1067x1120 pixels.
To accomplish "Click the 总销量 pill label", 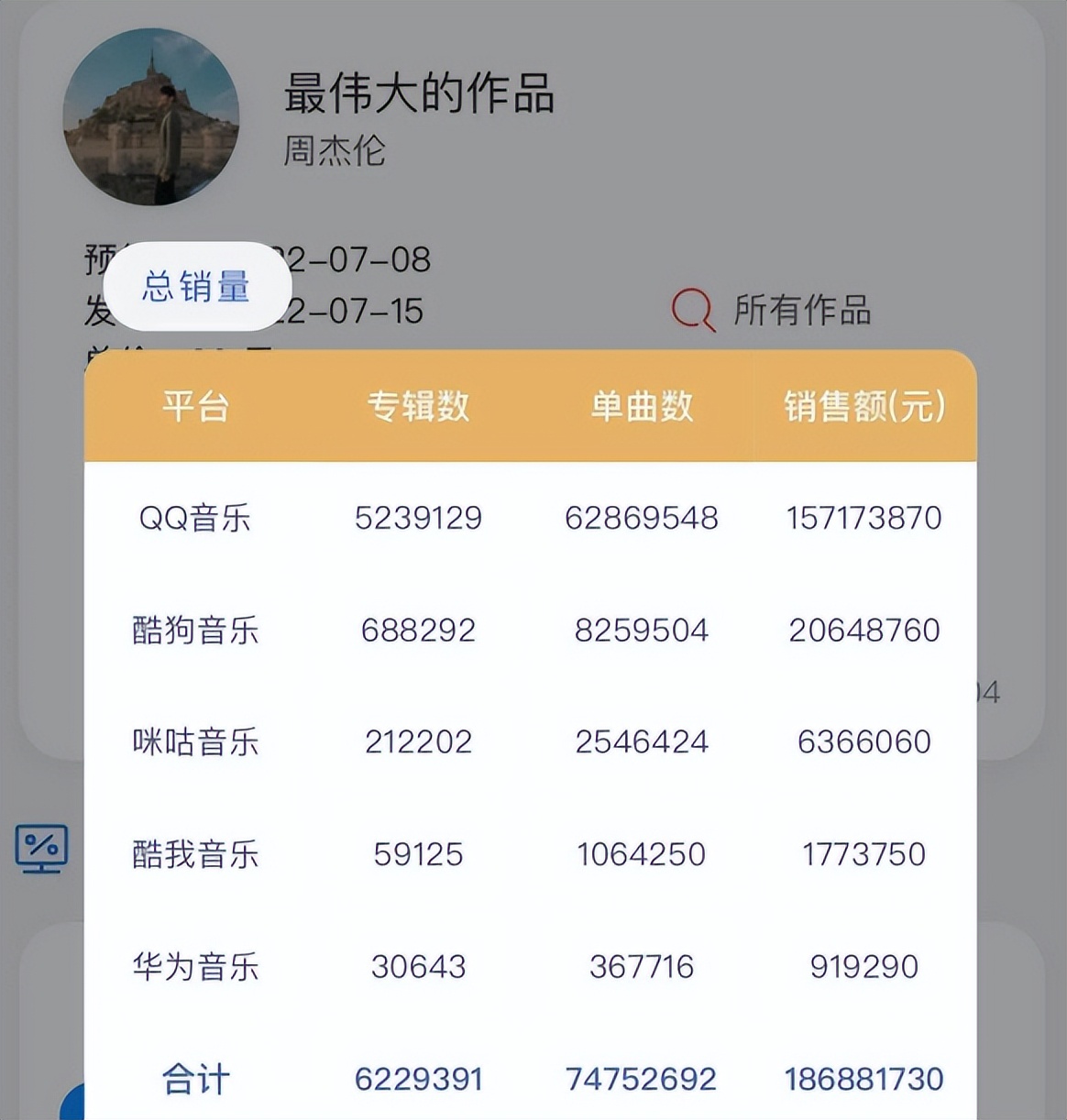I will [x=196, y=287].
